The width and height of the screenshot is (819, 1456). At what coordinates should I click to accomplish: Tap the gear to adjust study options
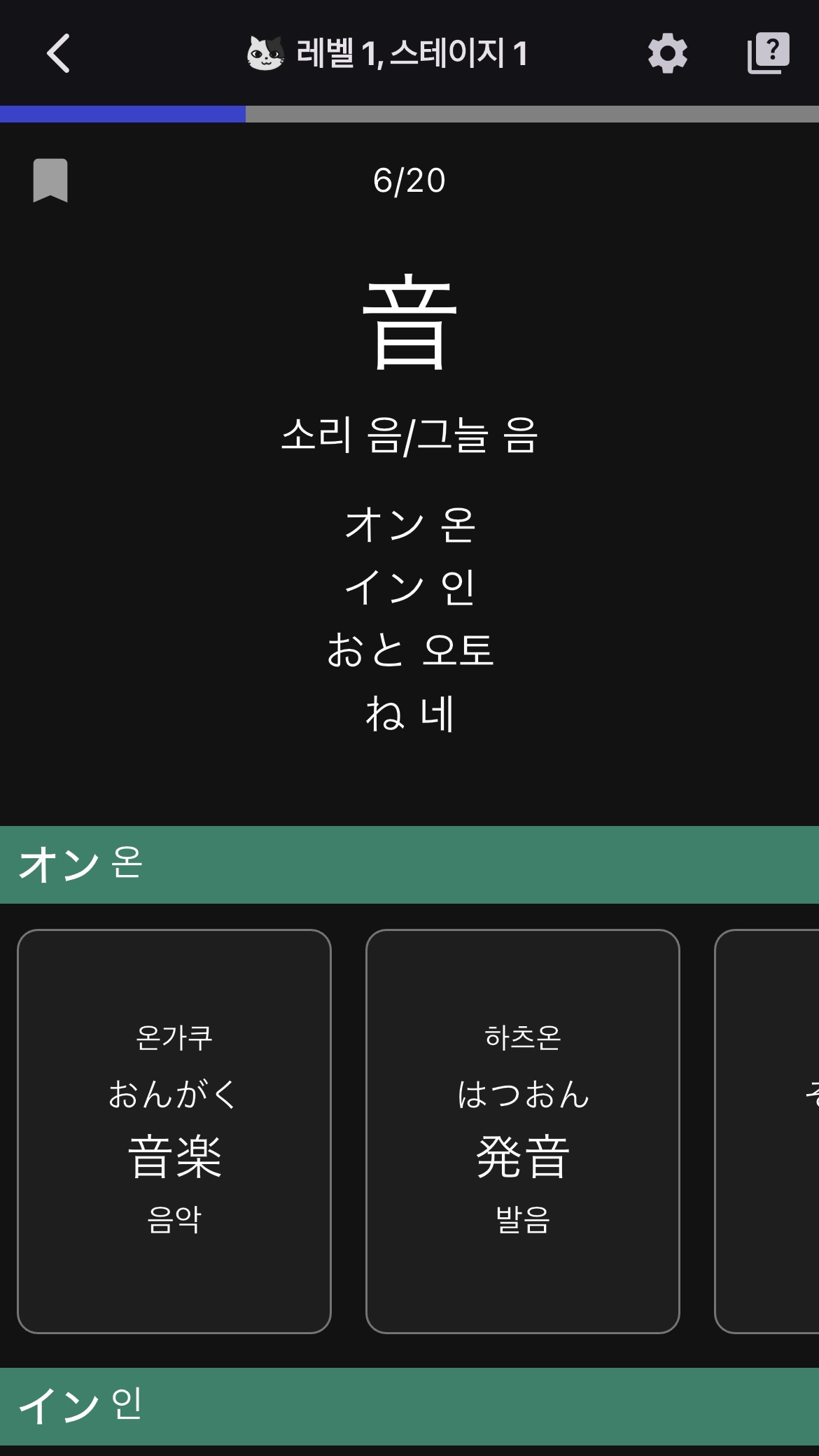coord(668,52)
